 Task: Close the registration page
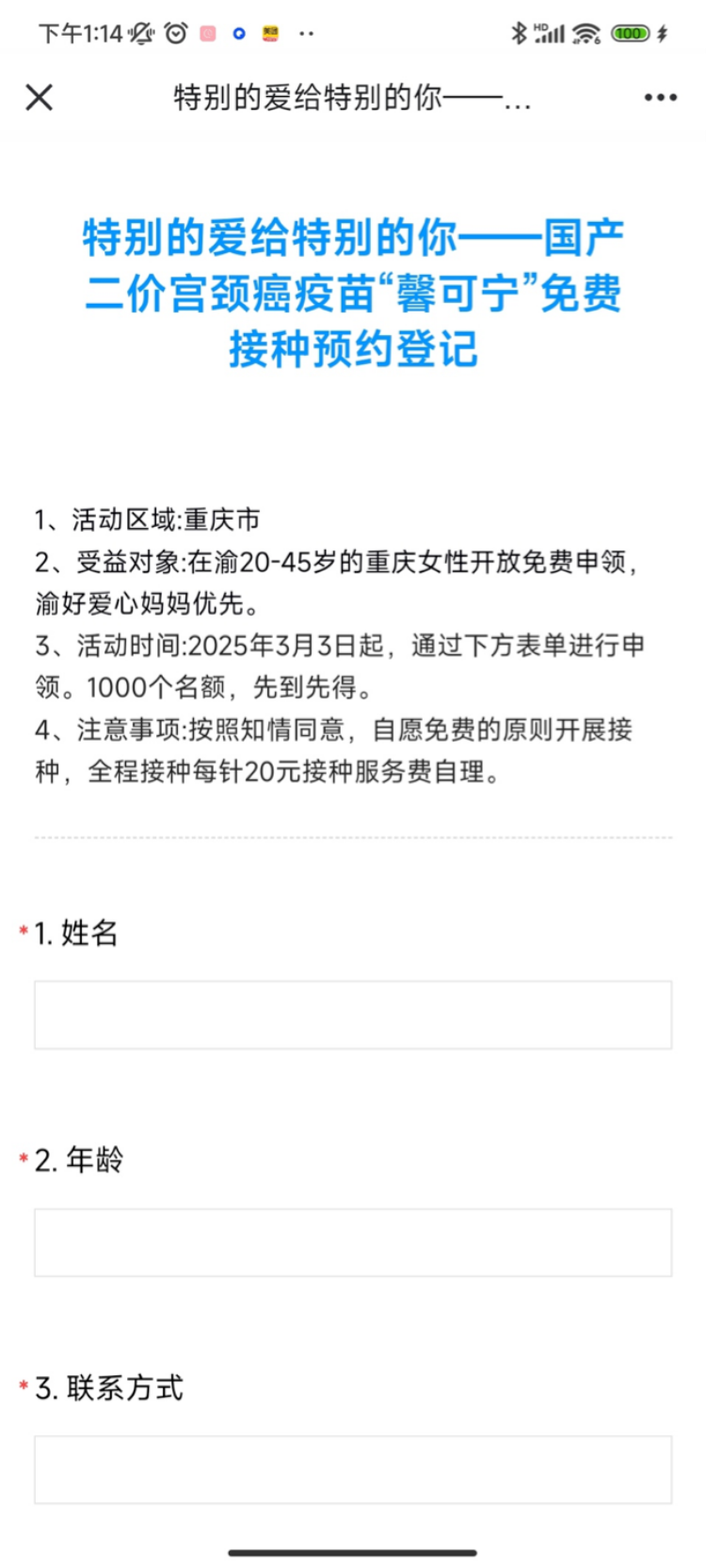(40, 97)
